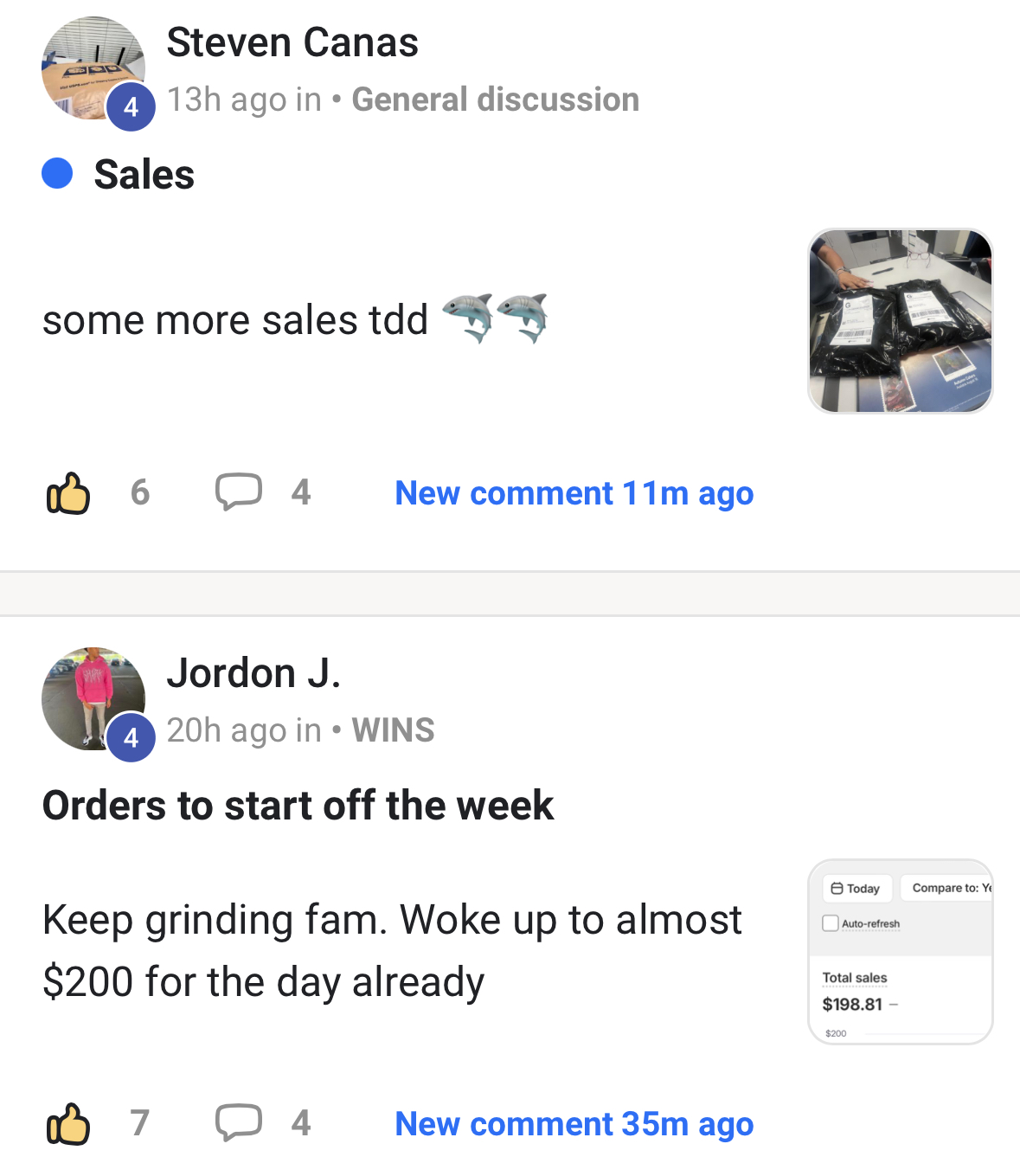The width and height of the screenshot is (1020, 1176).
Task: Open the post titled Orders to start off the week
Action: (298, 805)
